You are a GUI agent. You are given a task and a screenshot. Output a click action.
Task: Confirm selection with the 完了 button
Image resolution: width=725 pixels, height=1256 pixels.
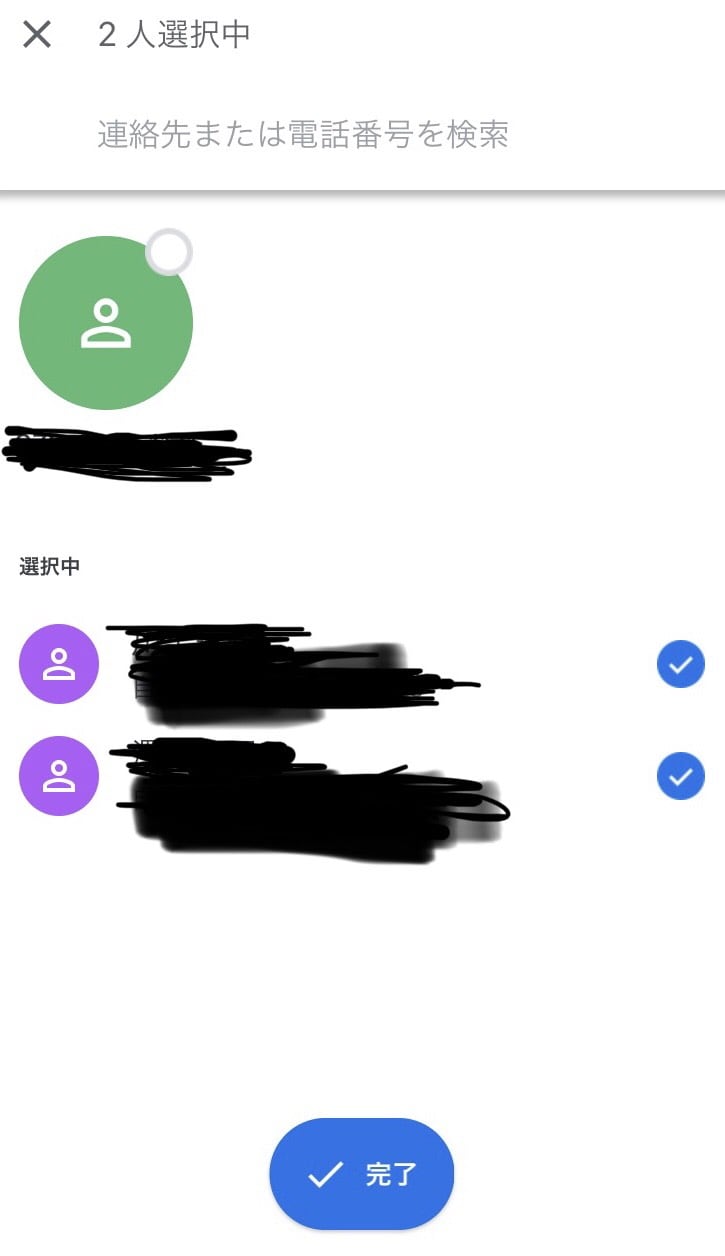362,1174
